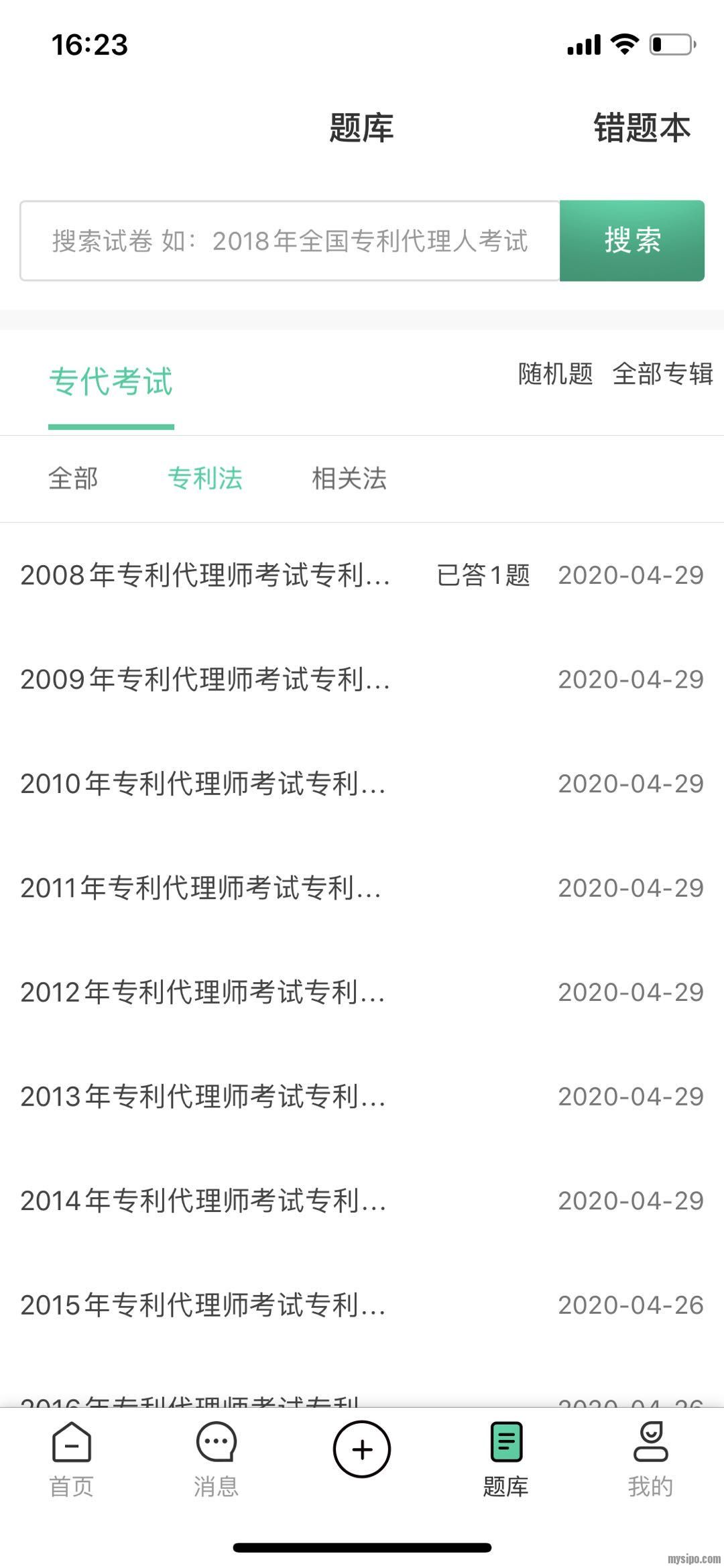Open the 2011年专利代理师考试 paper
The width and height of the screenshot is (724, 1568).
click(201, 888)
